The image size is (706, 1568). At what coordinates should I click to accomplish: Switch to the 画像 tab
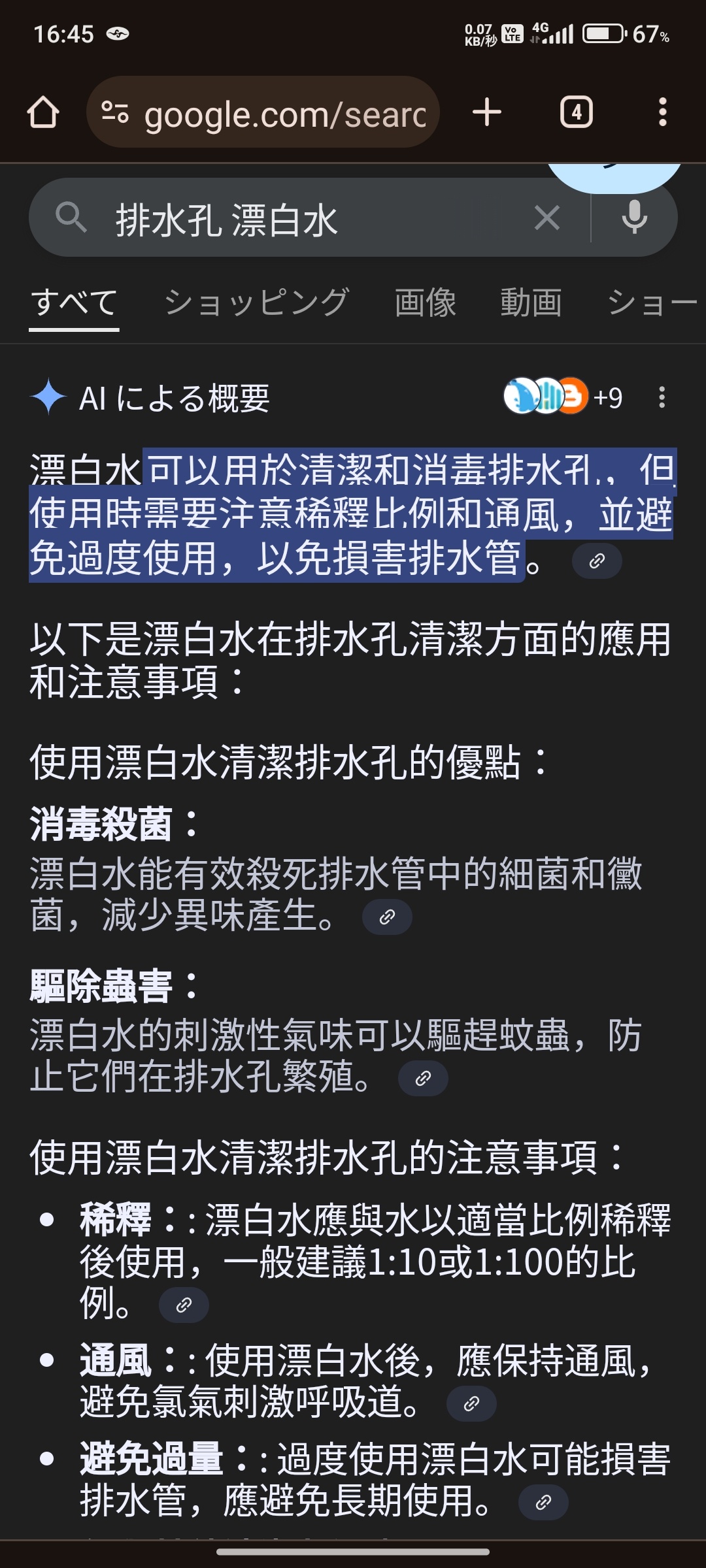426,303
